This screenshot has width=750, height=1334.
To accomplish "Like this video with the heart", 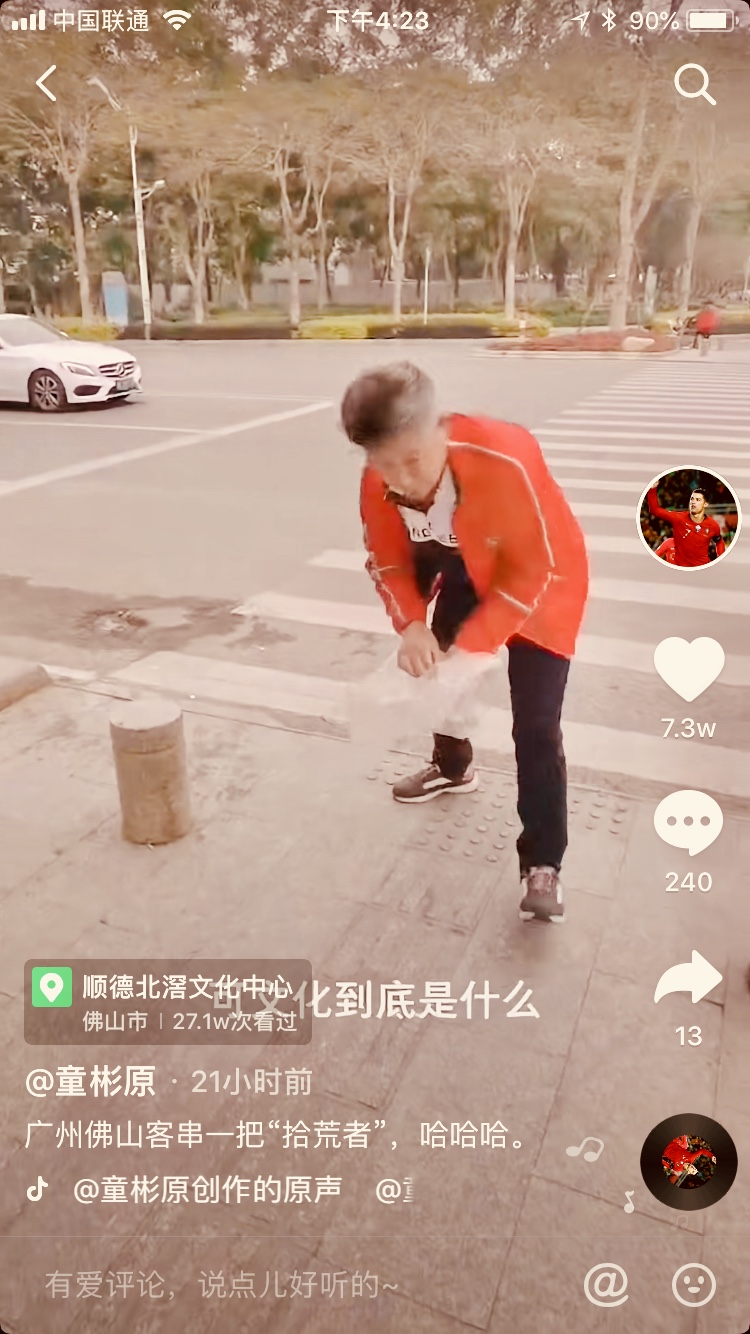I will click(x=688, y=669).
